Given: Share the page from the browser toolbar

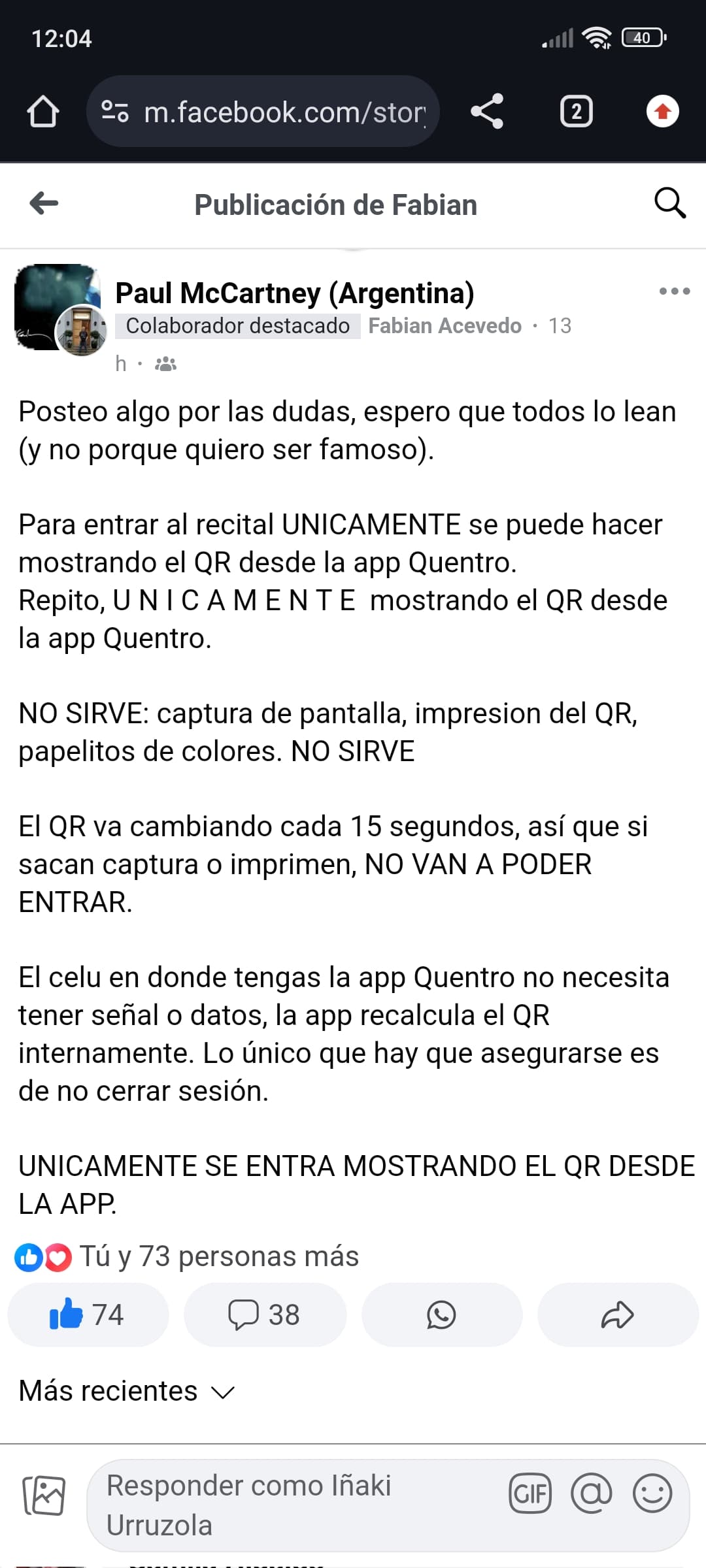Looking at the screenshot, I should point(487,111).
